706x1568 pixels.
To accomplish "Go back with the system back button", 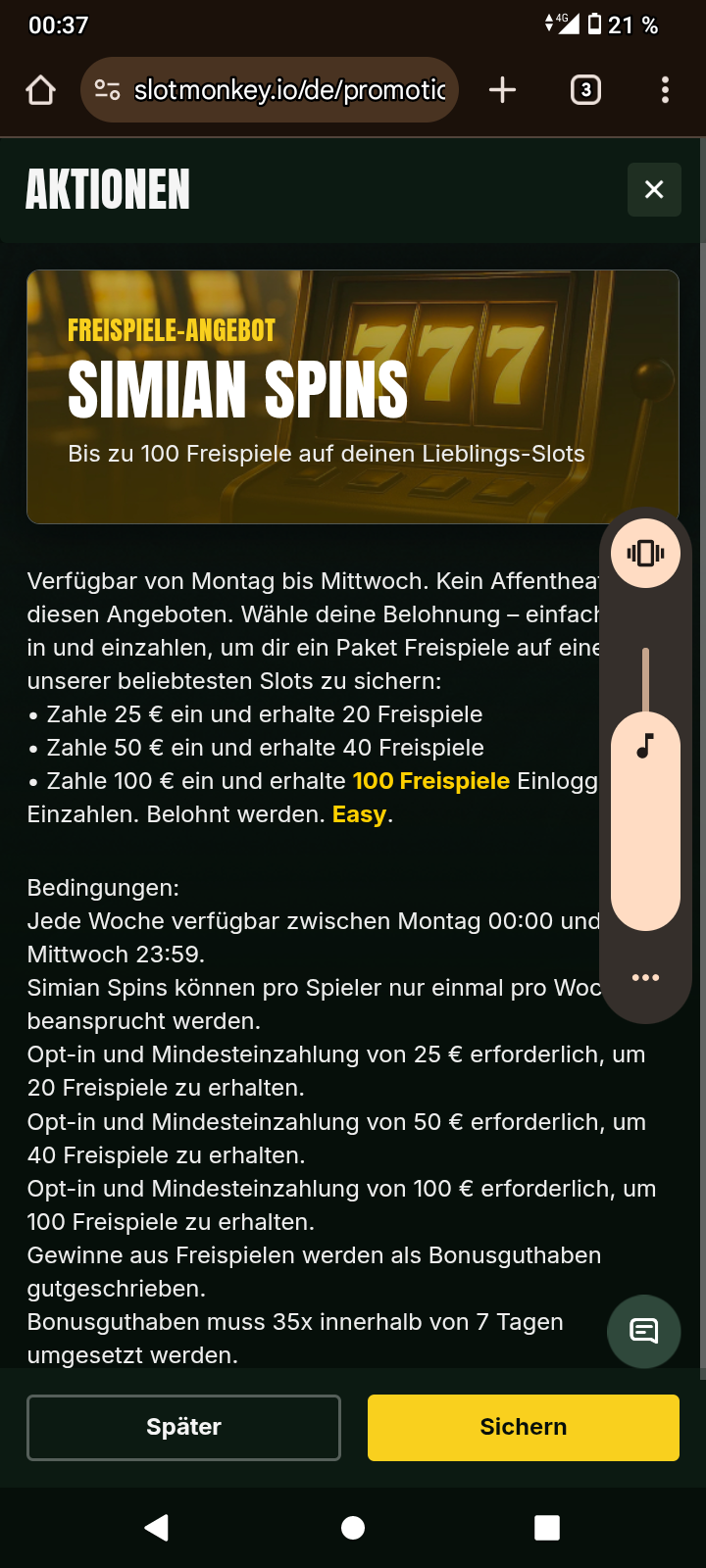I will coord(157,1527).
